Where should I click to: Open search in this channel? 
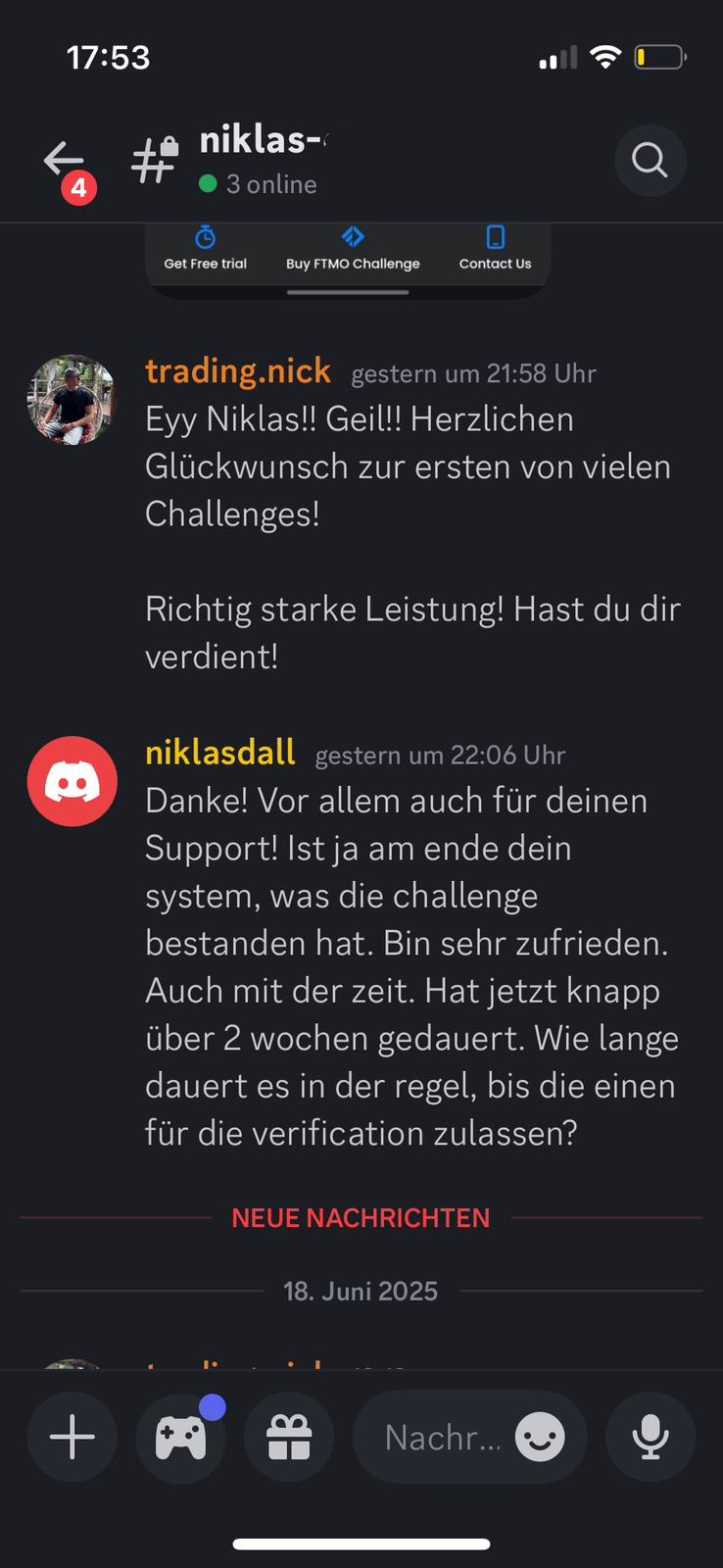point(650,160)
